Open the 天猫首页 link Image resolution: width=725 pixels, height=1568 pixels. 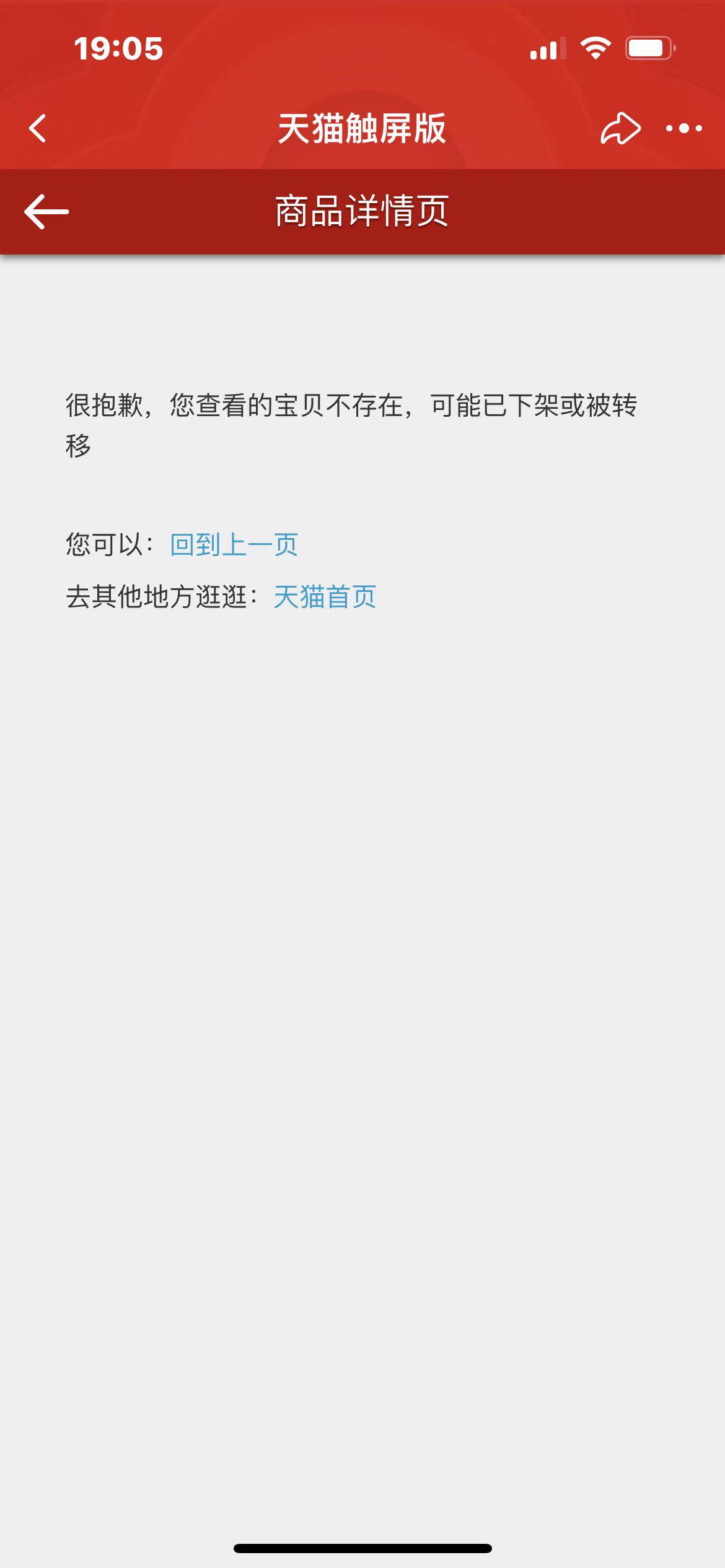(325, 597)
